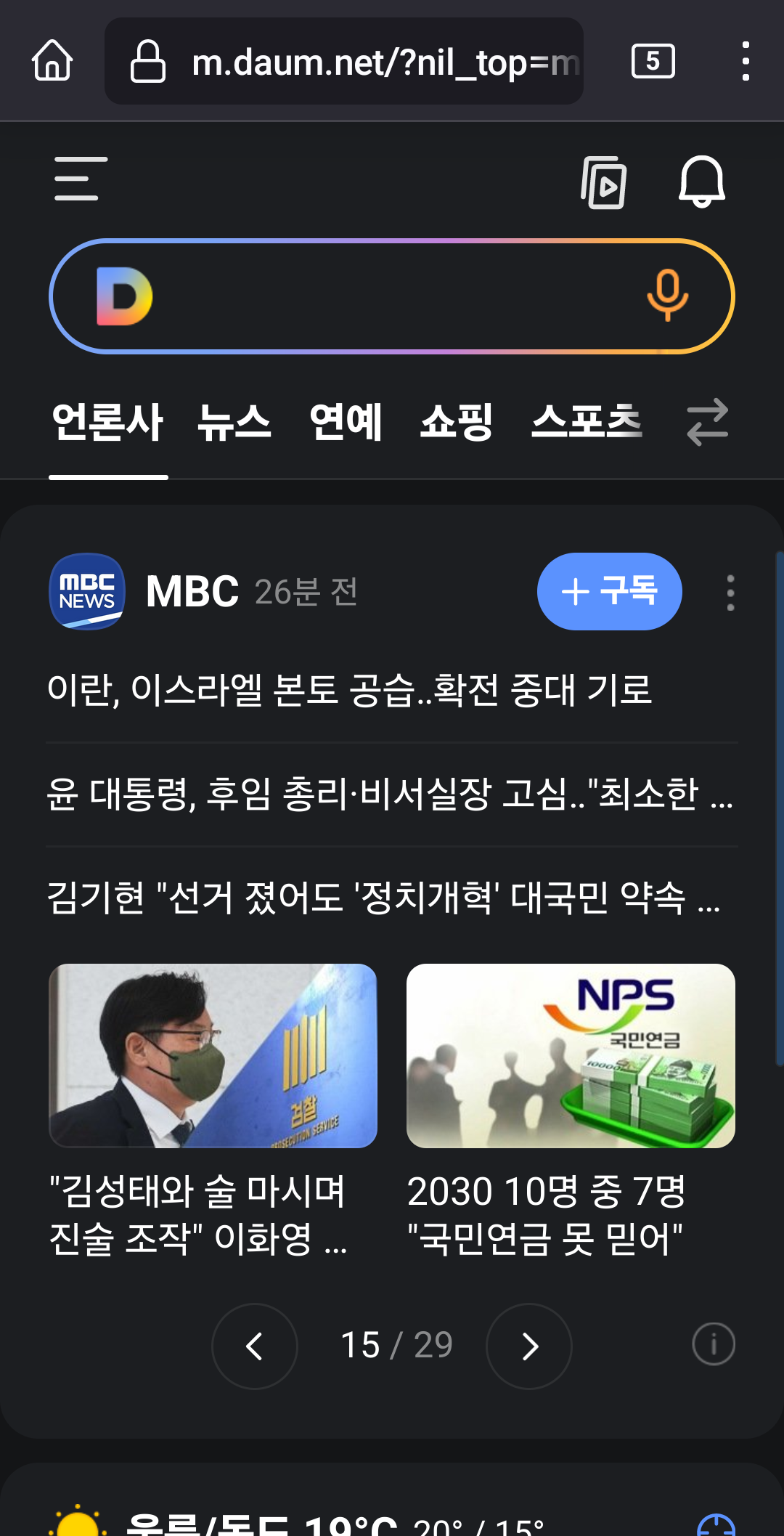This screenshot has height=1536, width=784.
Task: Open the hamburger menu
Action: [81, 179]
